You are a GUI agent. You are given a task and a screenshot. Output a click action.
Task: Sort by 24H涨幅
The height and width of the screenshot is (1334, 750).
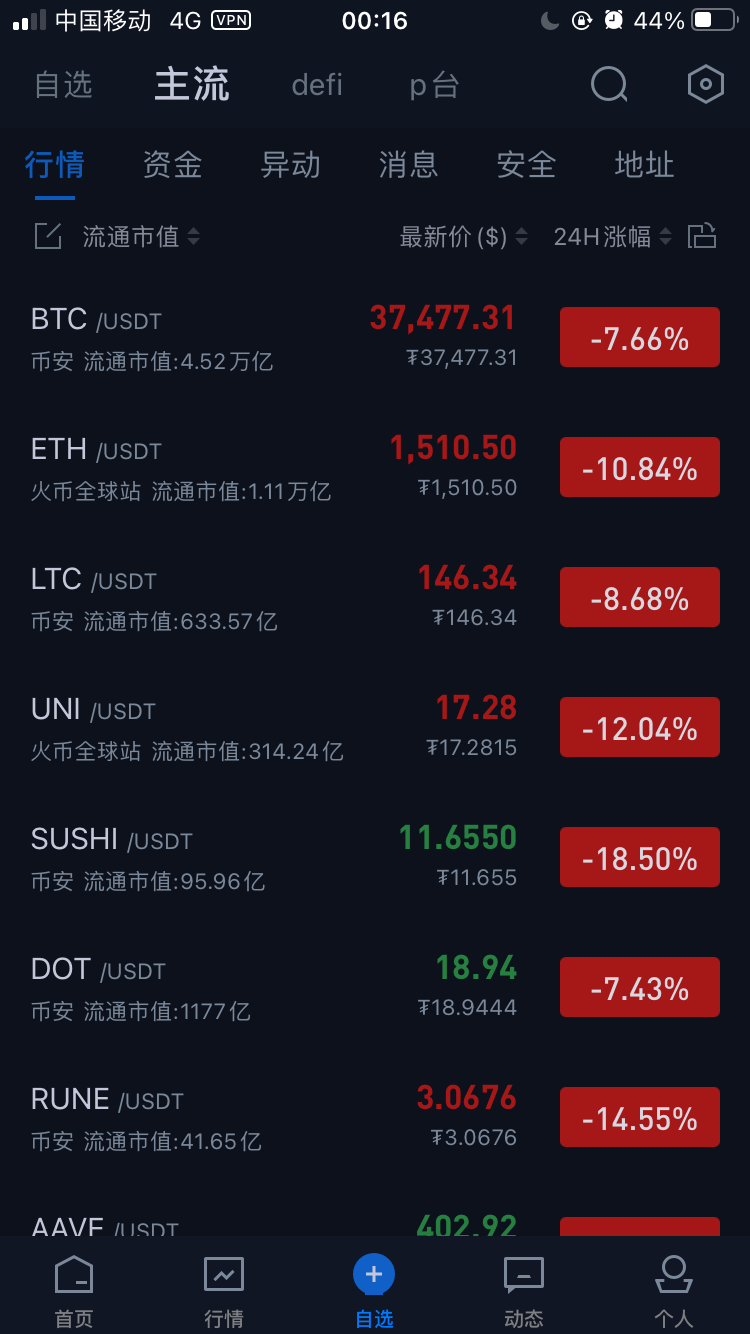612,237
